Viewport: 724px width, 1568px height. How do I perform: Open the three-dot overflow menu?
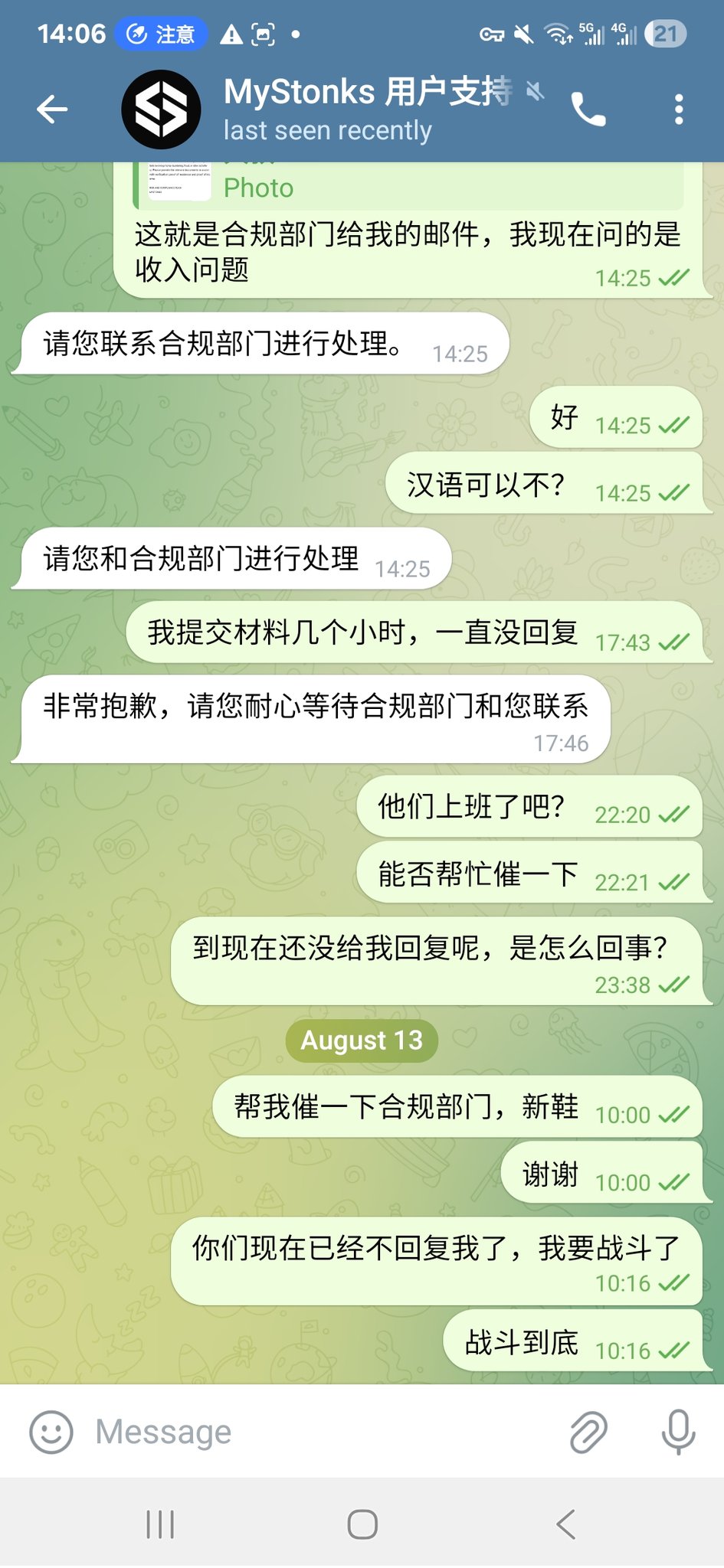click(x=679, y=109)
